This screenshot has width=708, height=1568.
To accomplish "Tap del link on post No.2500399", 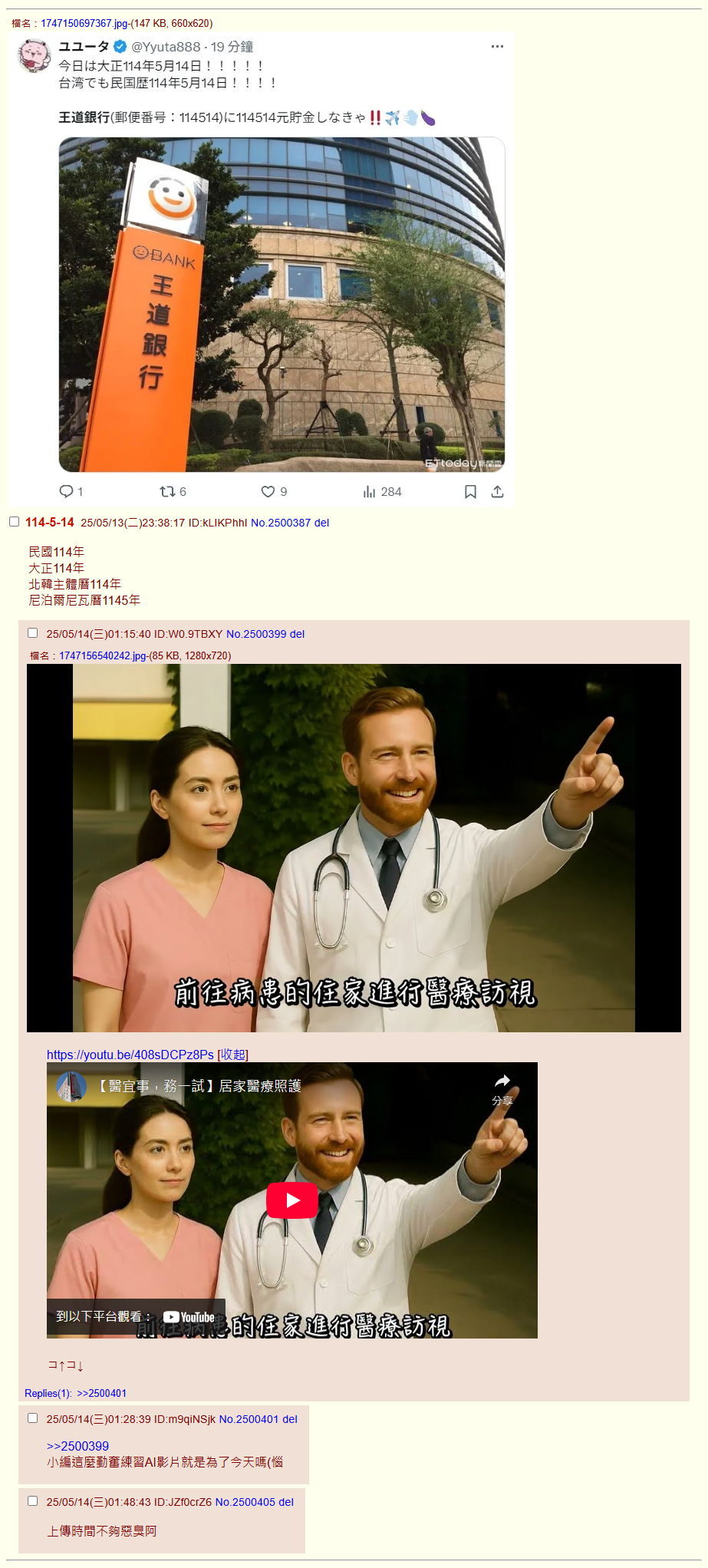I will (297, 634).
